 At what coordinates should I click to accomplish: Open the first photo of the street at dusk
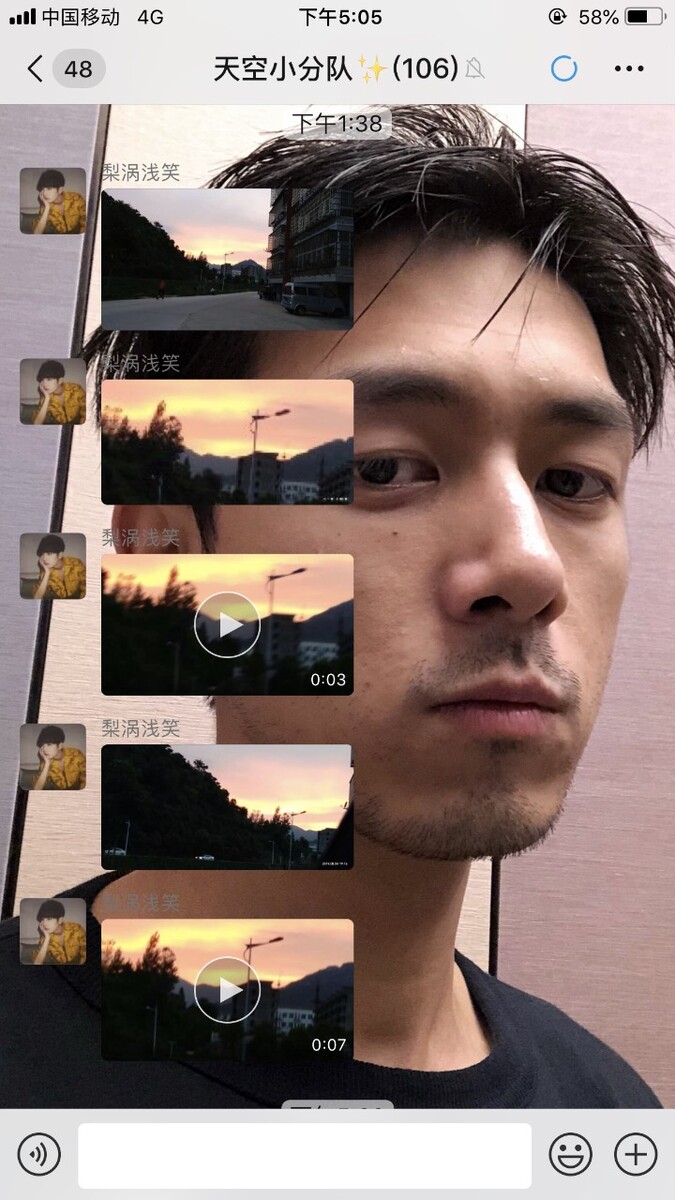tap(227, 259)
